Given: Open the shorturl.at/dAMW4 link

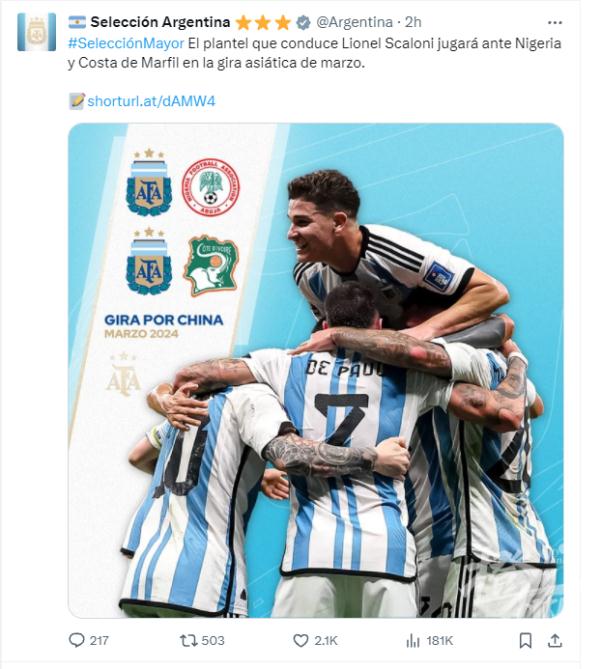Looking at the screenshot, I should (x=151, y=101).
